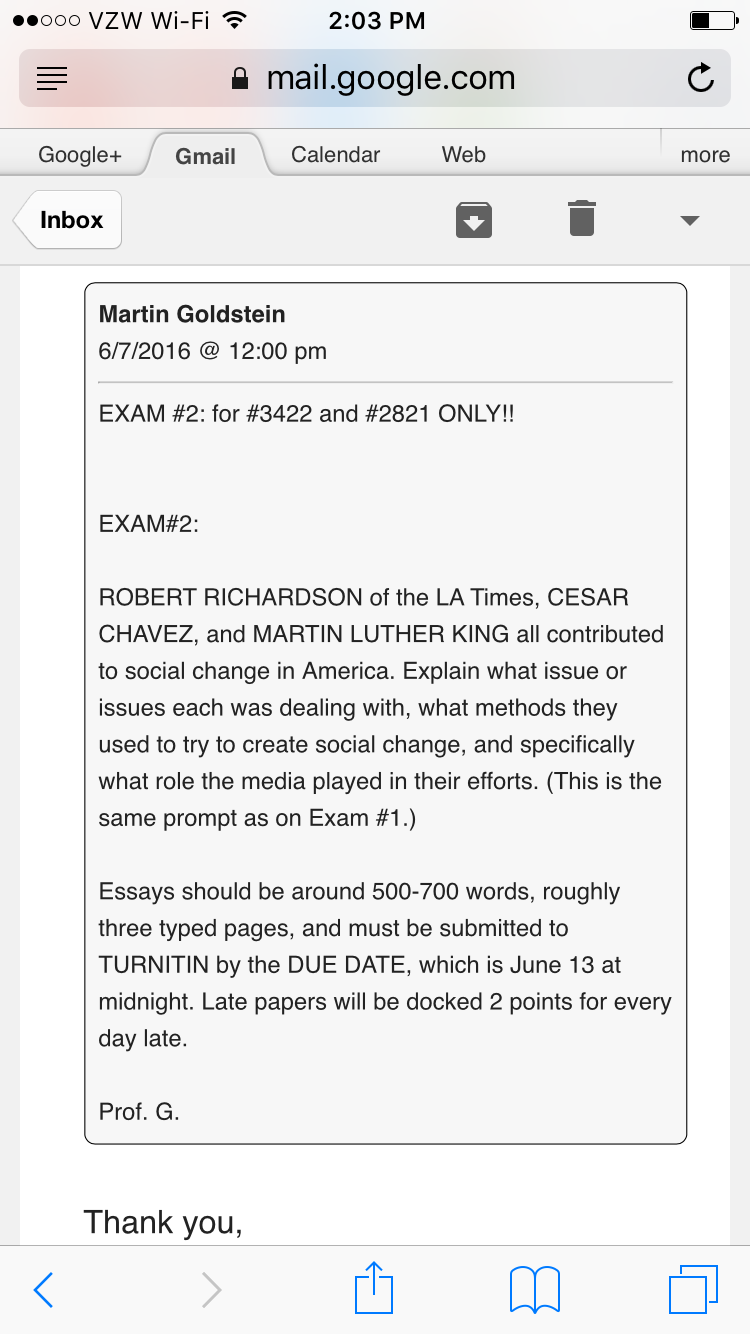Screen dimensions: 750x1334
Task: Delete this email with trash icon
Action: pyautogui.click(x=582, y=218)
